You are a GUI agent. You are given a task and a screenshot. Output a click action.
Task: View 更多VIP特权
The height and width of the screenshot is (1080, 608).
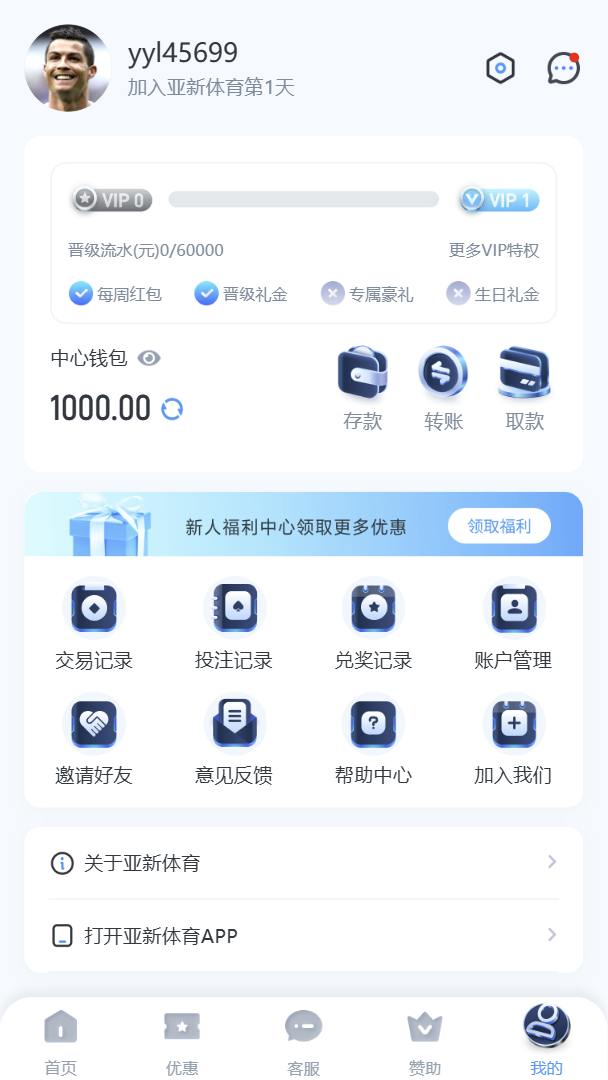pyautogui.click(x=493, y=250)
